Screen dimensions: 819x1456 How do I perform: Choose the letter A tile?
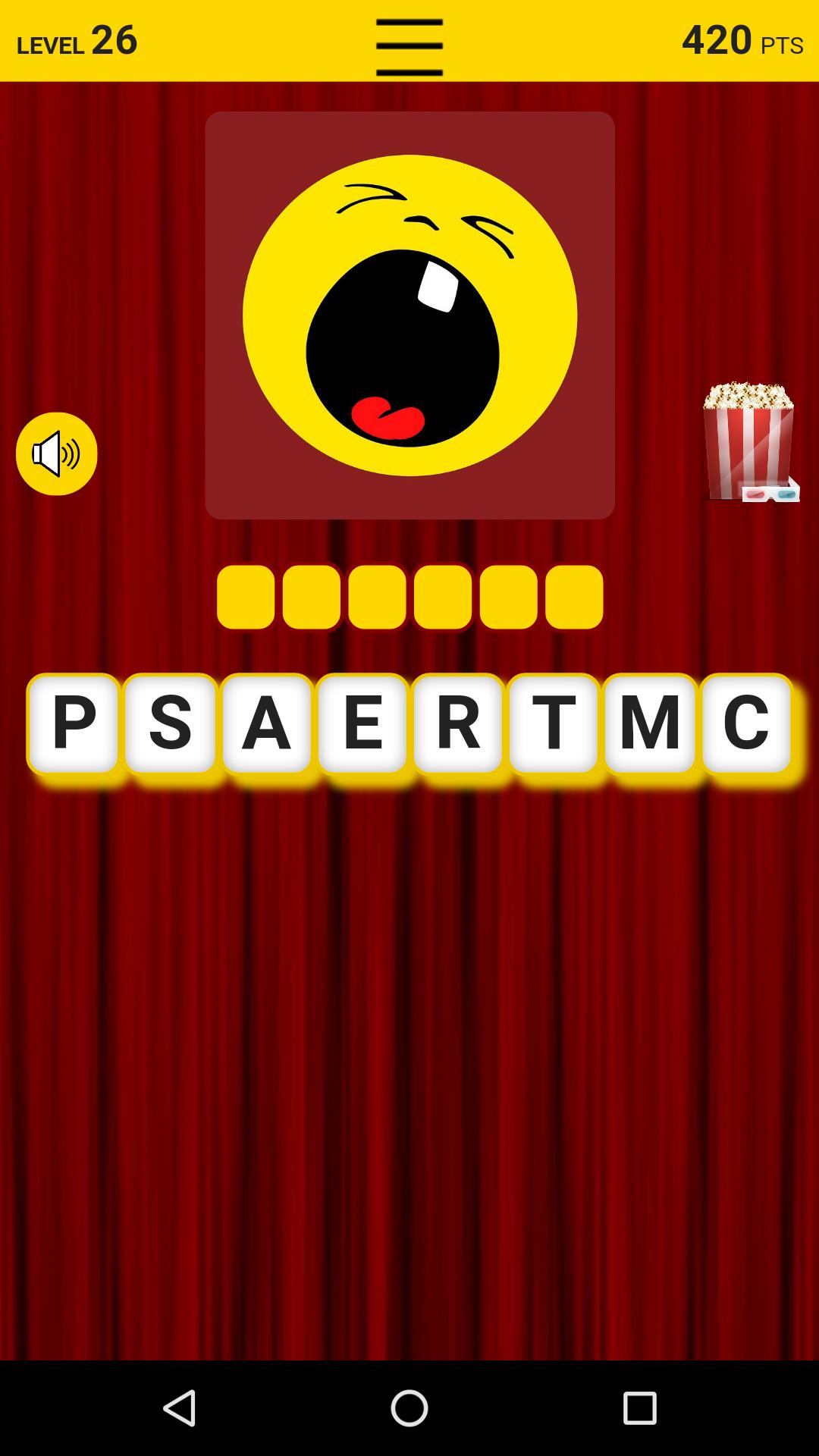[x=266, y=723]
